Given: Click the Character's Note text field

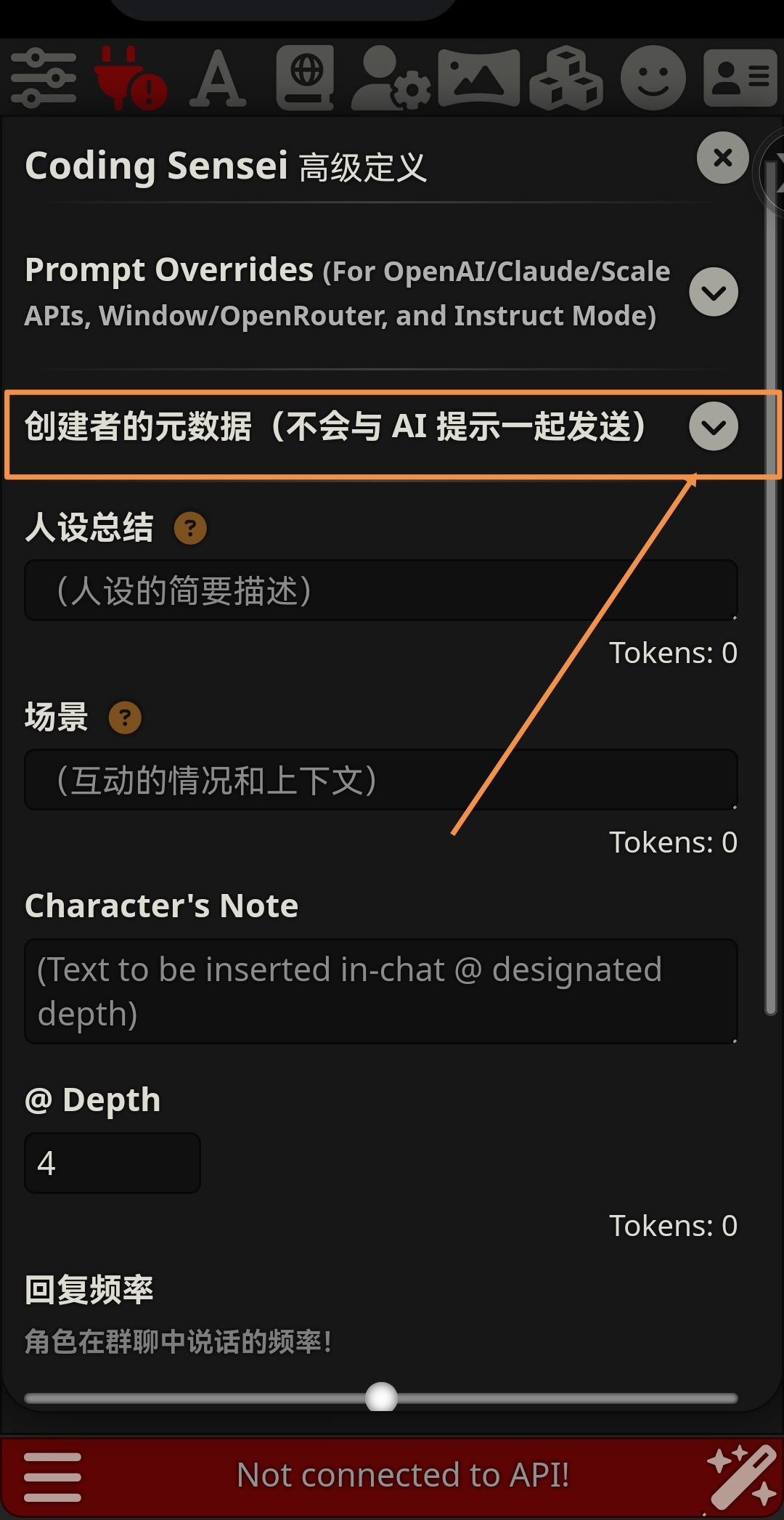Looking at the screenshot, I should [x=381, y=991].
